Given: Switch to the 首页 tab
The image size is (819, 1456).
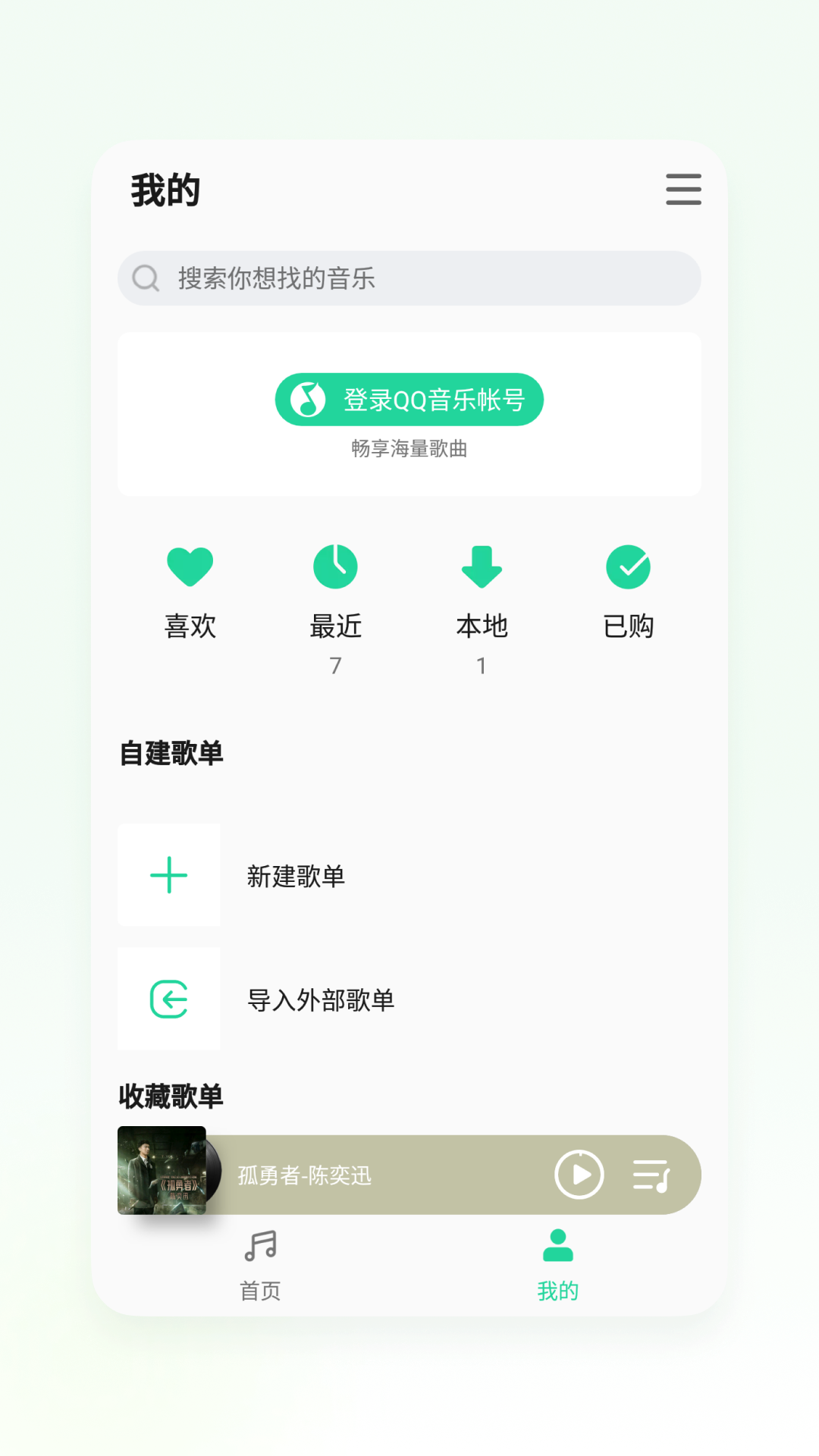Looking at the screenshot, I should 260,1263.
